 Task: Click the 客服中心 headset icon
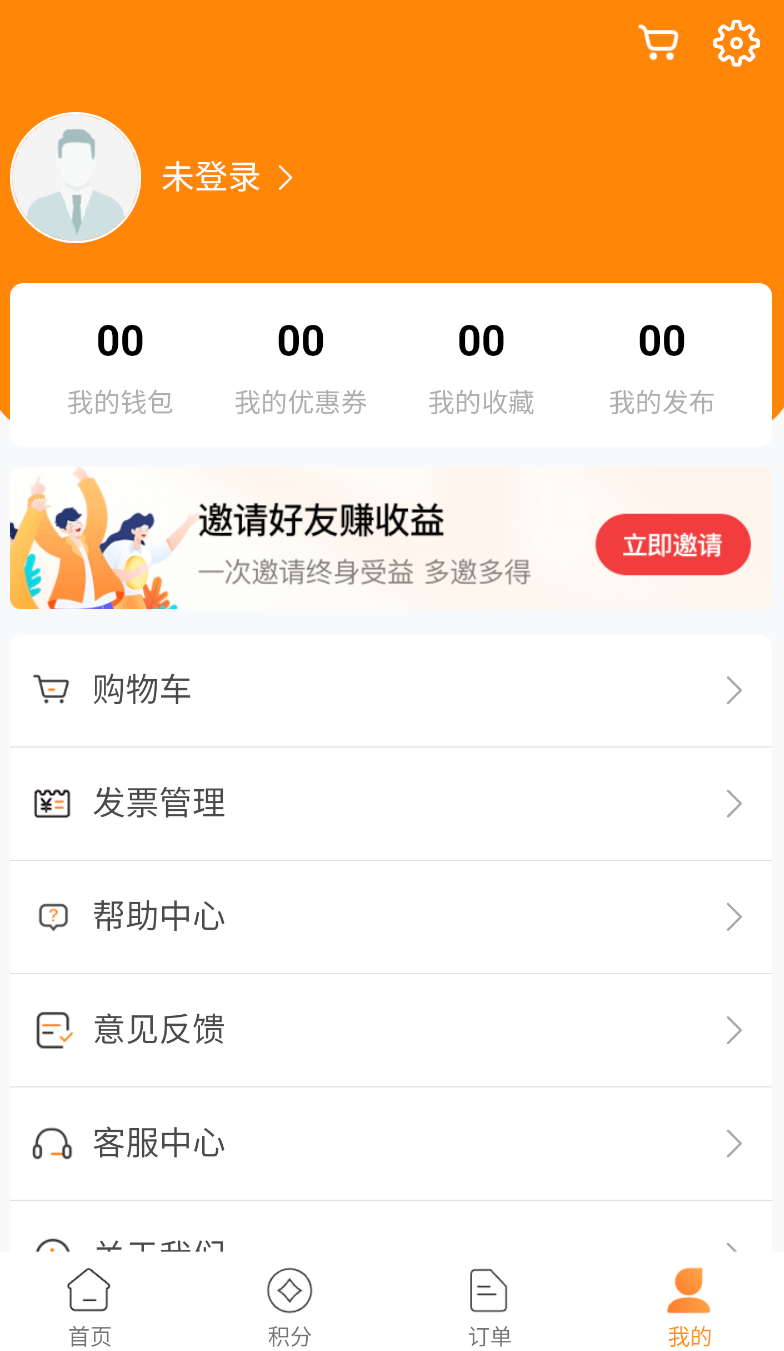(54, 1144)
